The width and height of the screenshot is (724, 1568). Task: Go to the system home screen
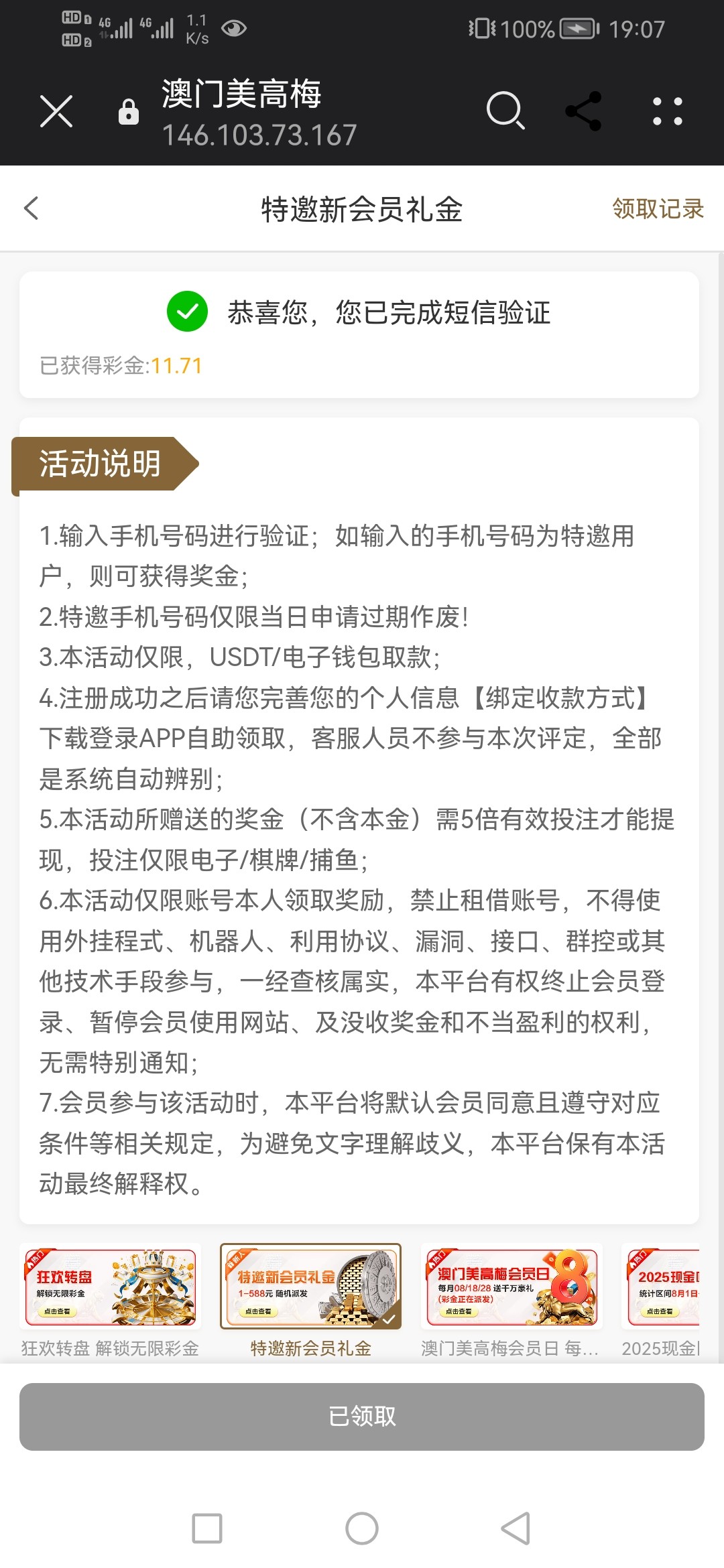pyautogui.click(x=362, y=1528)
